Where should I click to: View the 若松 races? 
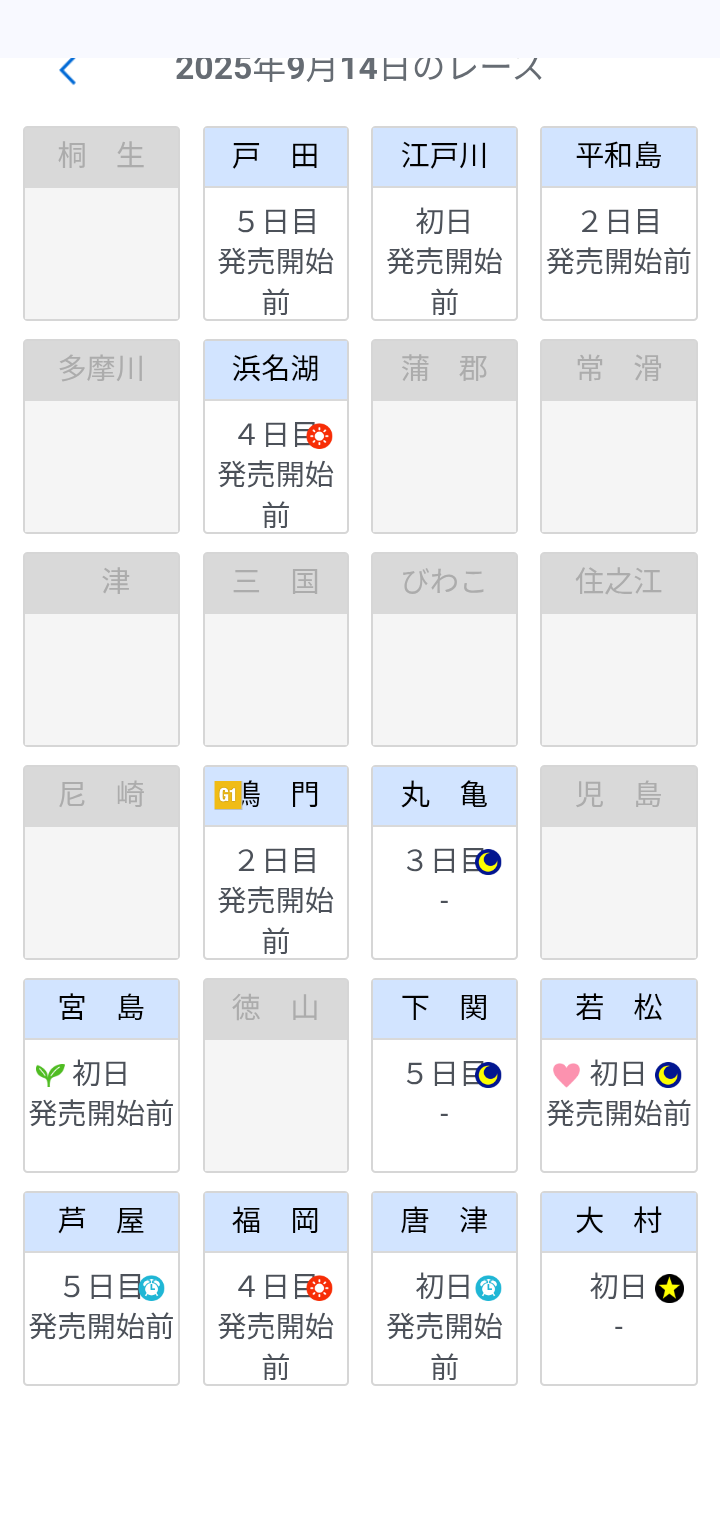click(618, 1075)
